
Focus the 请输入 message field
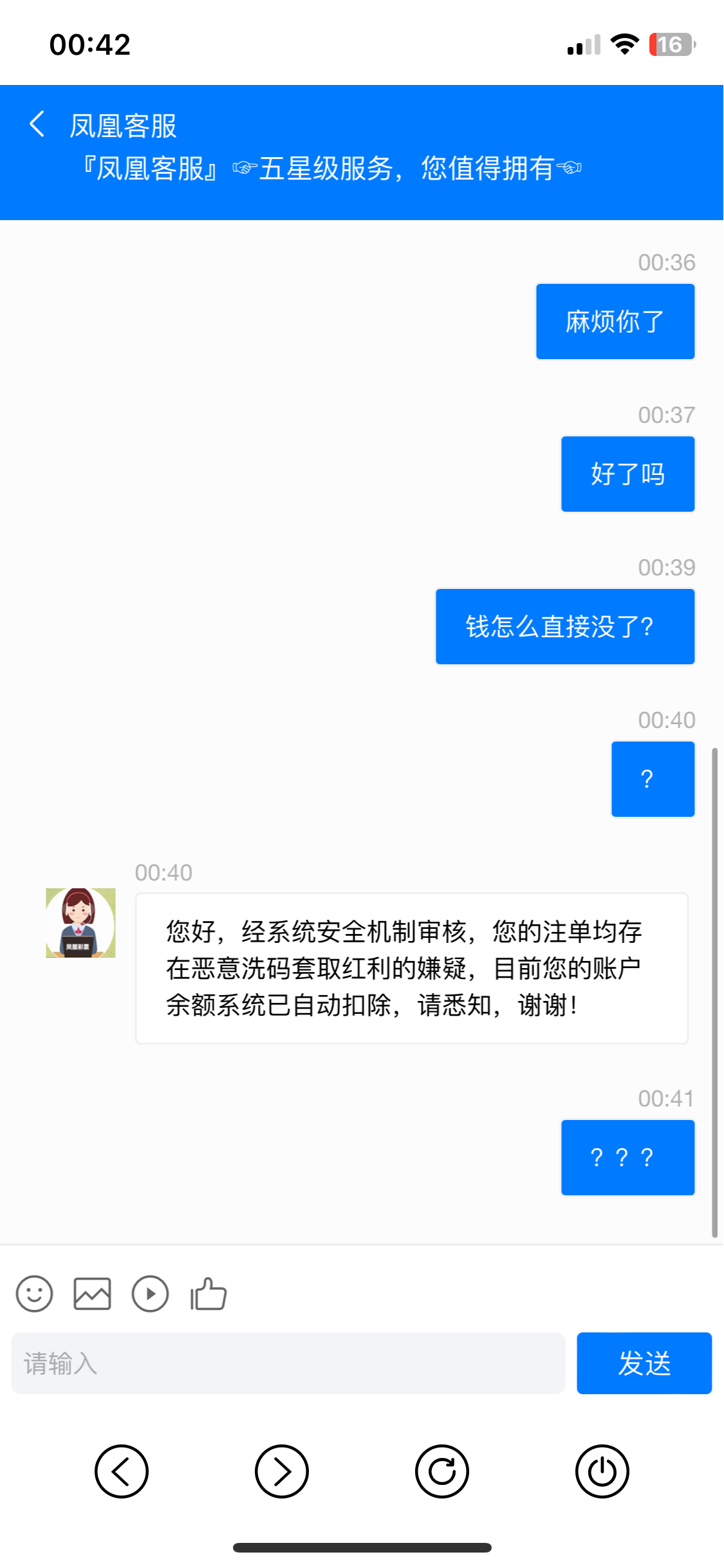[x=288, y=1363]
